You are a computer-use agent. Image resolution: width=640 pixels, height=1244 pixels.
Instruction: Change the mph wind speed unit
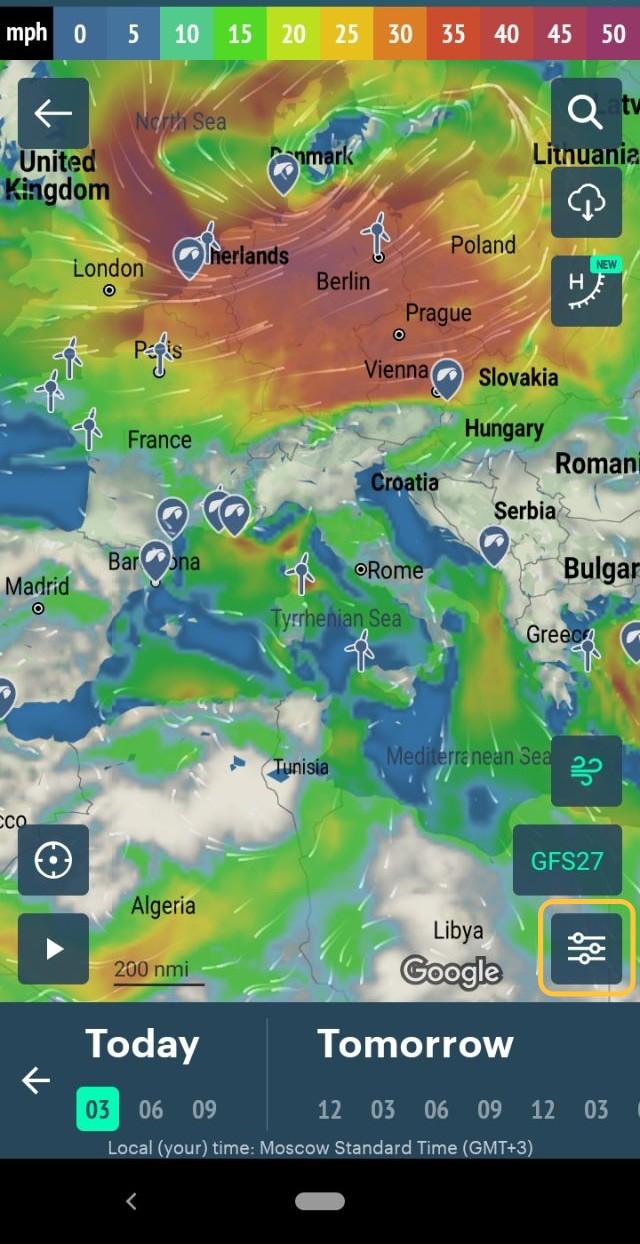click(x=26, y=33)
